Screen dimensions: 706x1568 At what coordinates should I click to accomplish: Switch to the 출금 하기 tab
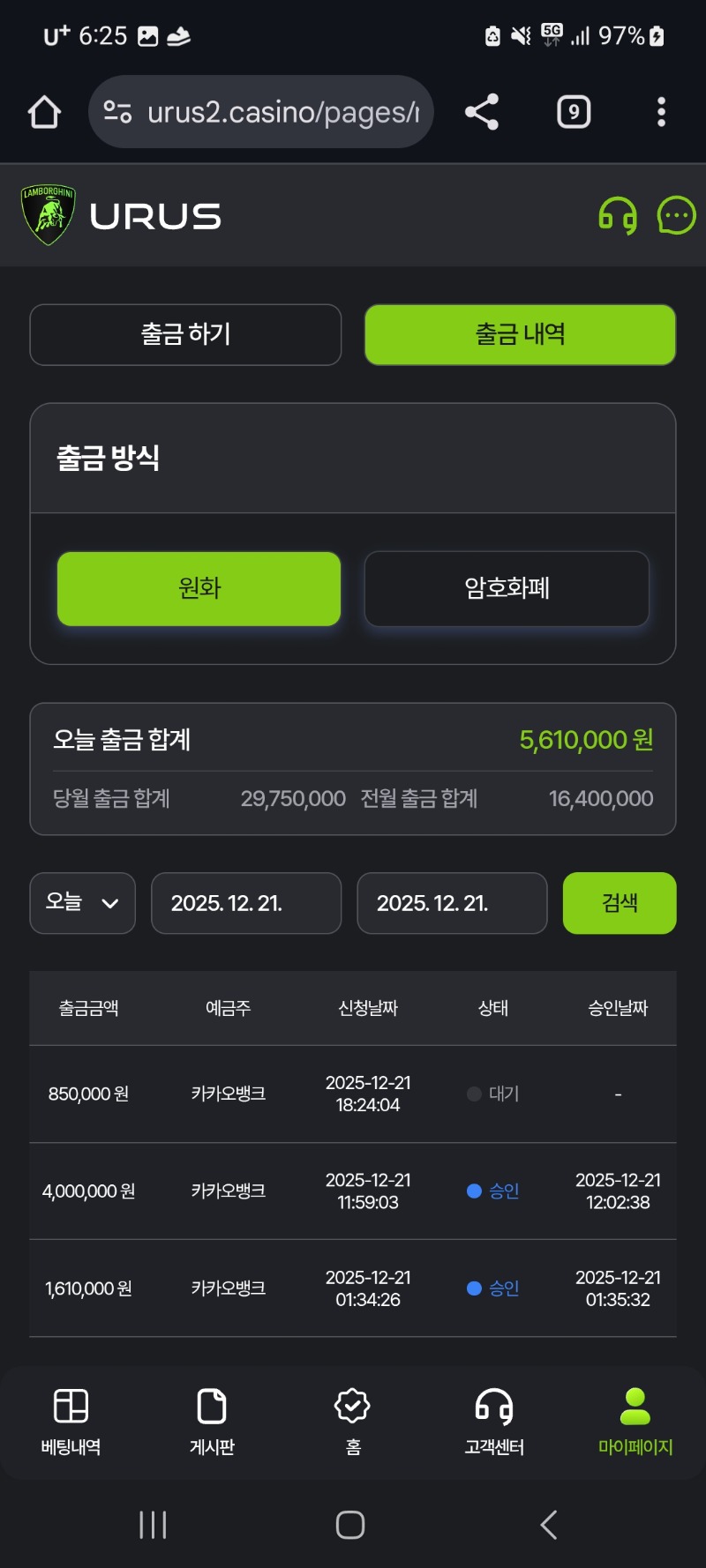tap(185, 334)
